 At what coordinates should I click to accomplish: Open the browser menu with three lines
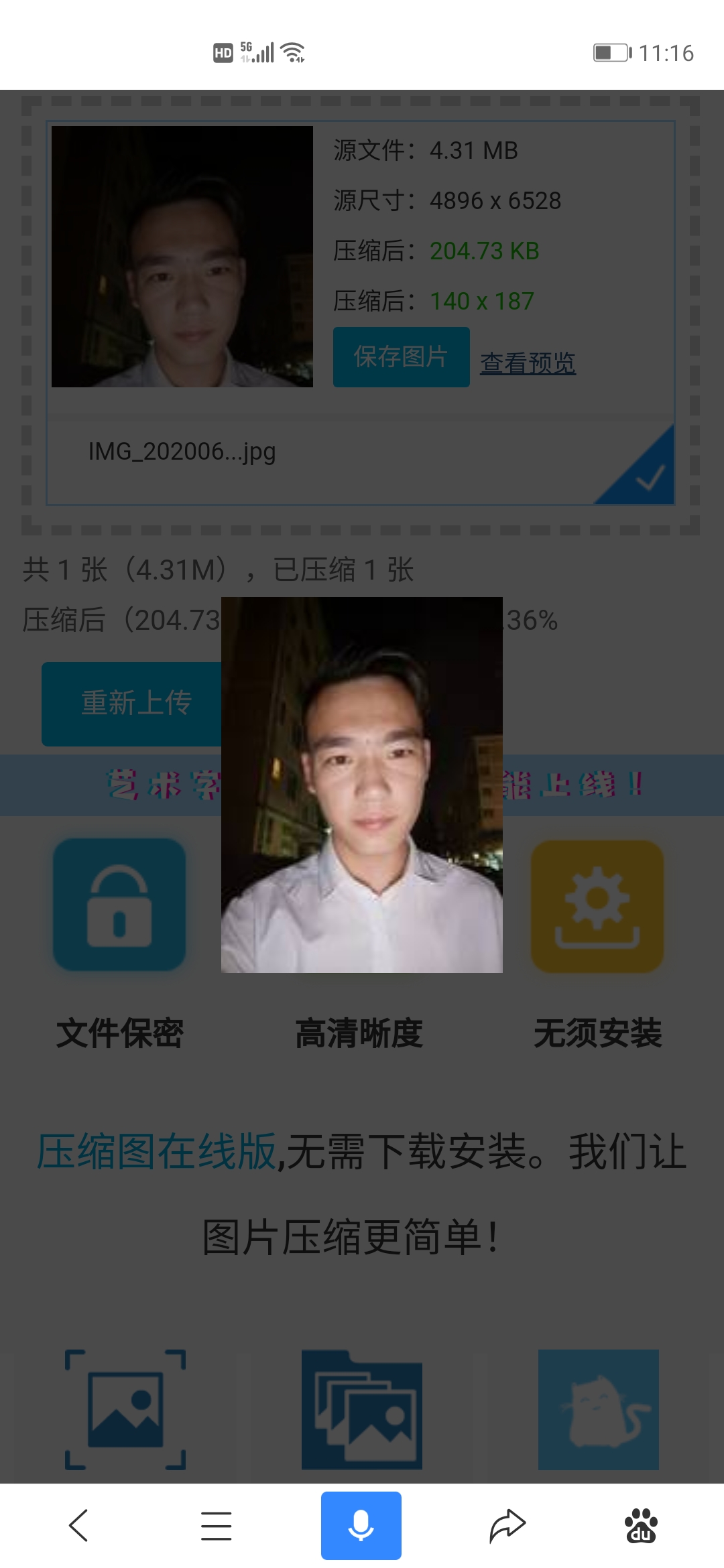[x=216, y=1526]
